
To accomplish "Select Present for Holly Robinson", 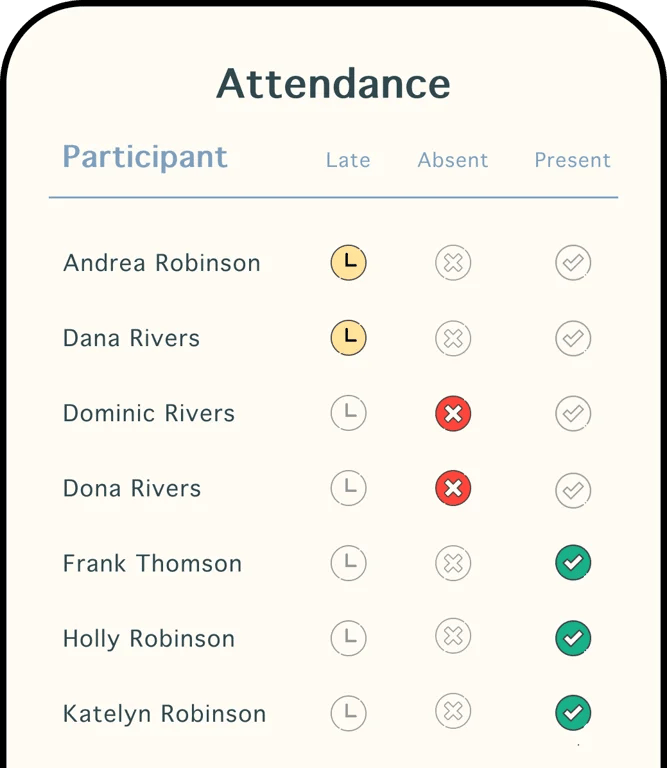I will (573, 638).
